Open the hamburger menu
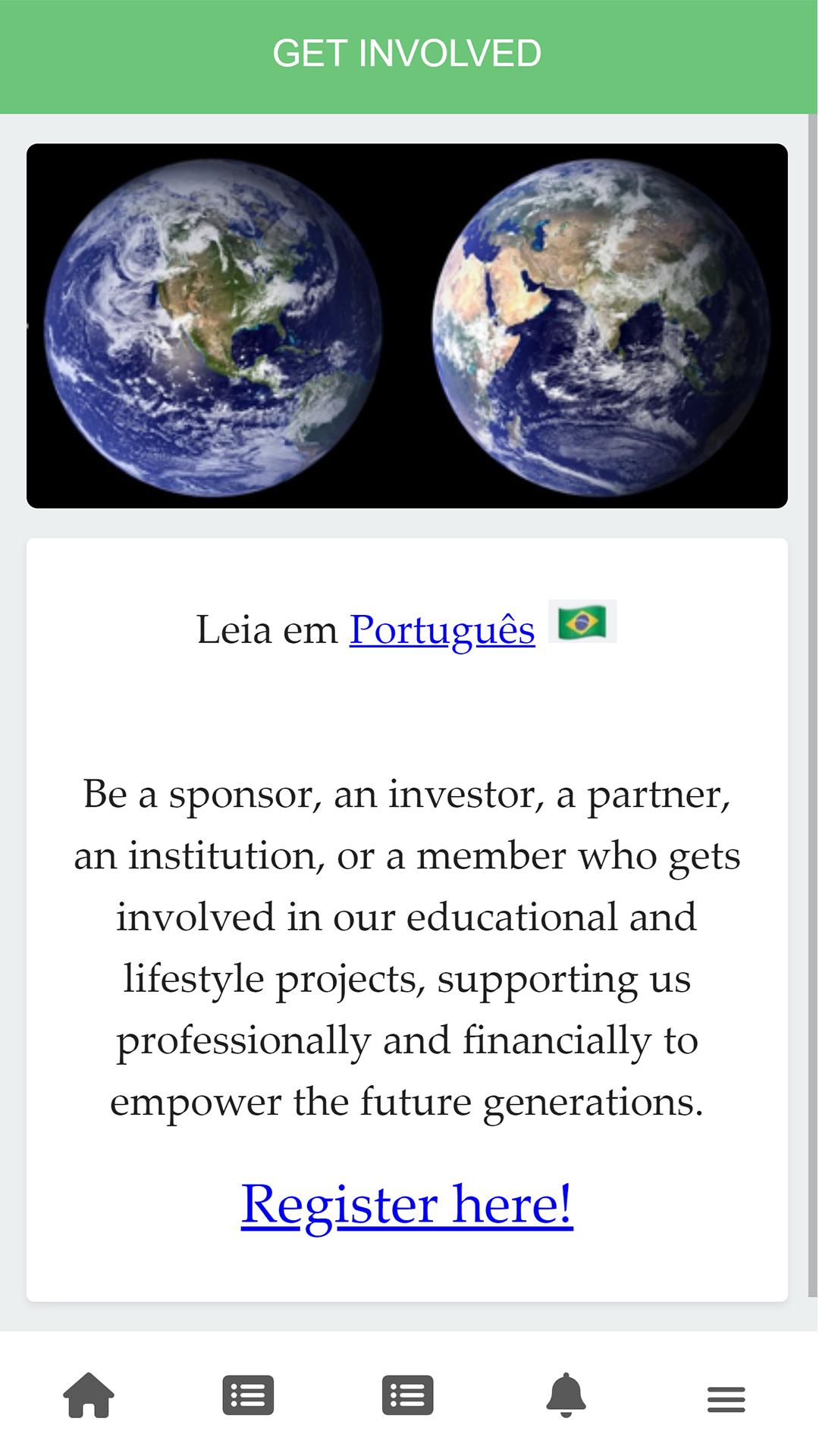Image resolution: width=819 pixels, height=1456 pixels. (x=726, y=1398)
